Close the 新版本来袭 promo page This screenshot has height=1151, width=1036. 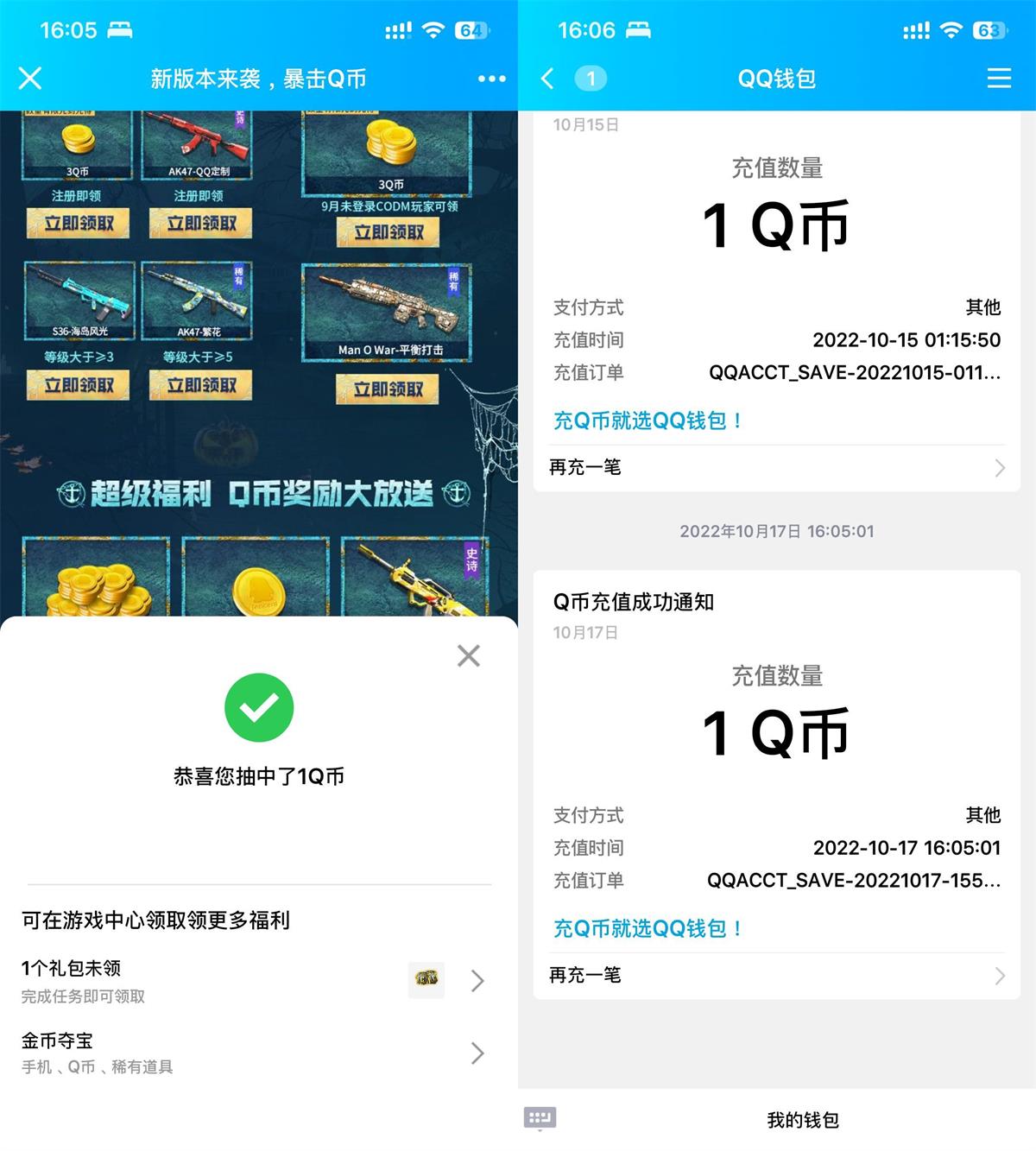tap(30, 79)
